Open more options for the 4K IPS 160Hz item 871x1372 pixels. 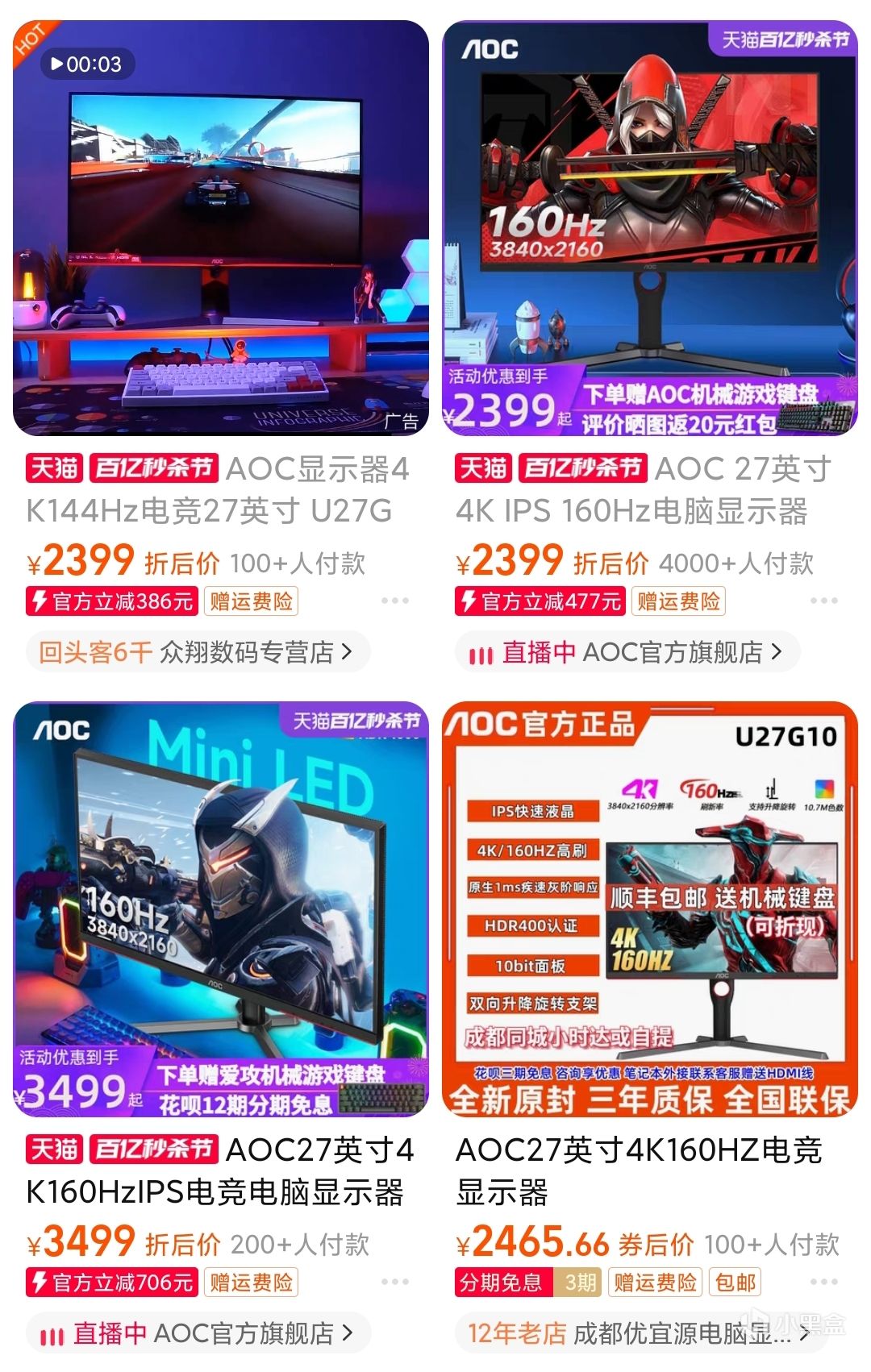[x=823, y=601]
